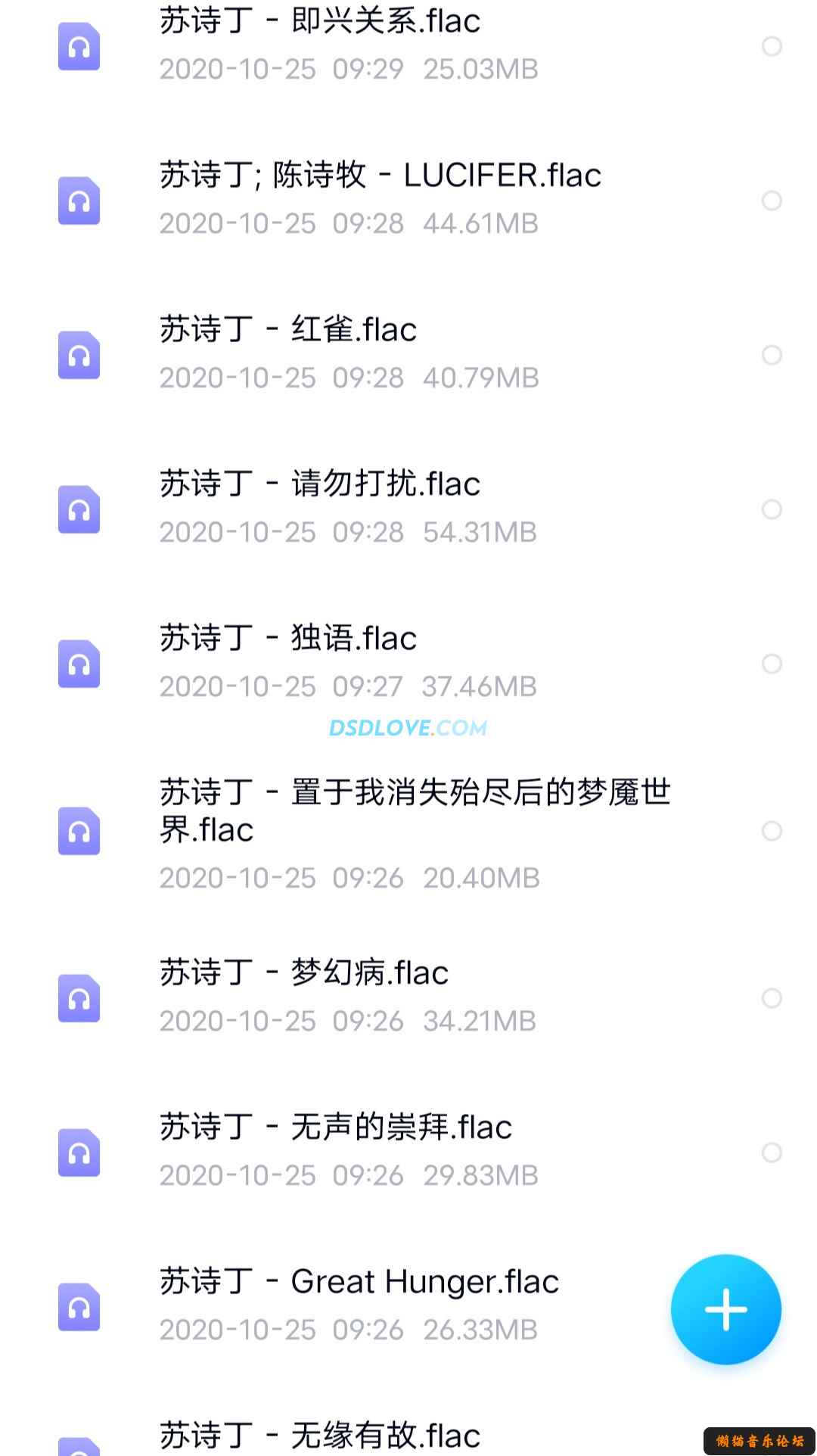Open 苏诗丁 - Great Hunger.flac

tap(359, 1282)
